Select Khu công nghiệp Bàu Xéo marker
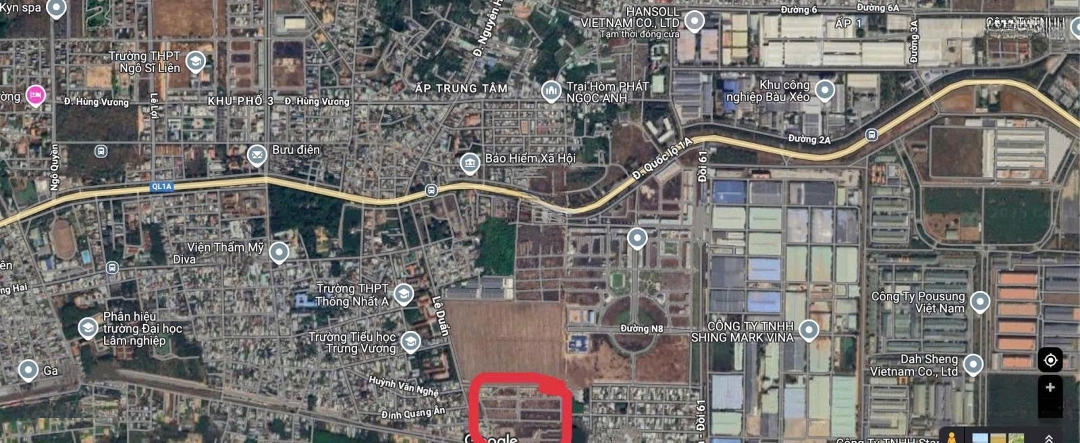Image resolution: width=1080 pixels, height=443 pixels. pyautogui.click(x=825, y=91)
